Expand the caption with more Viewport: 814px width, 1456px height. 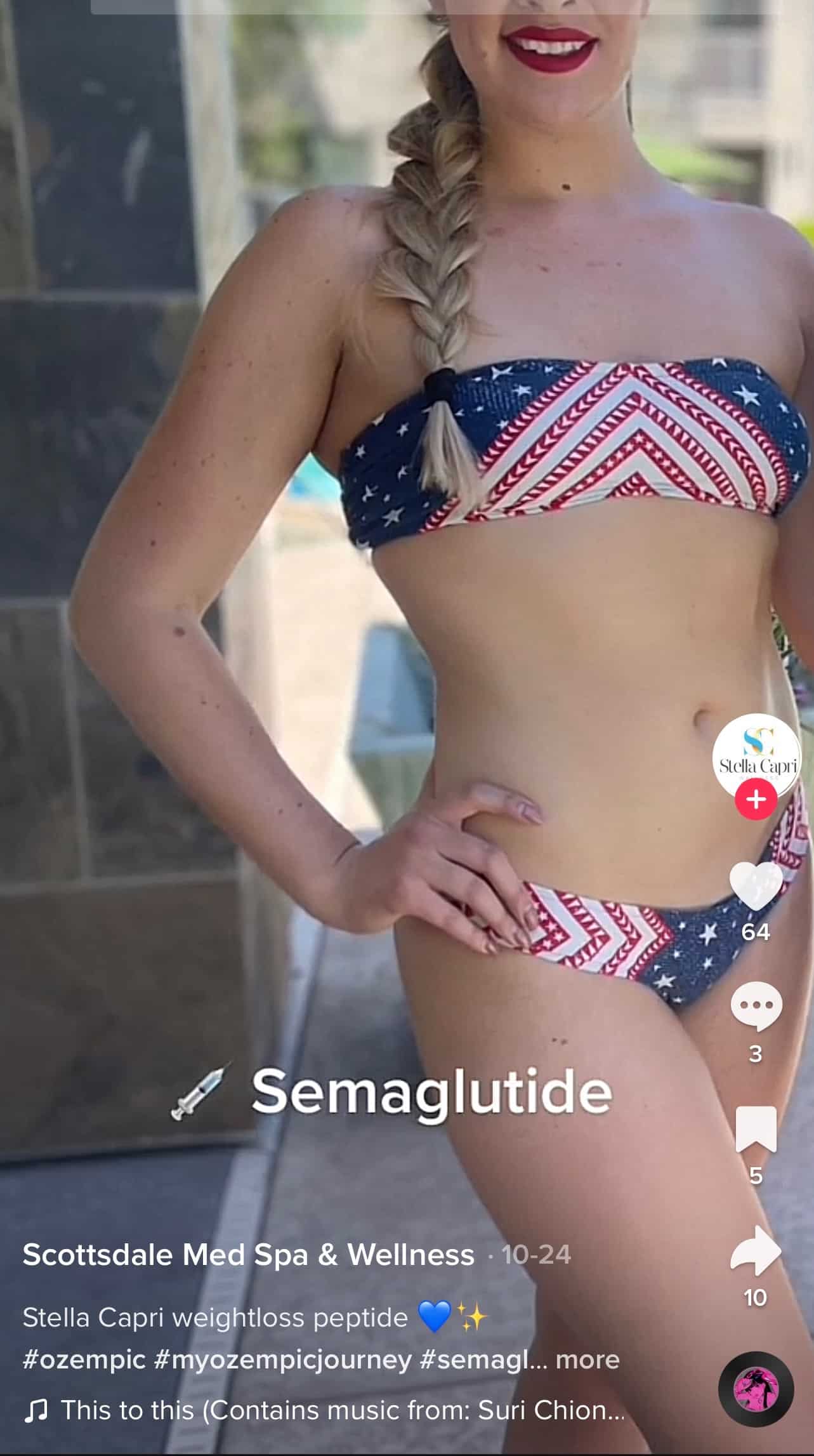pyautogui.click(x=587, y=1360)
